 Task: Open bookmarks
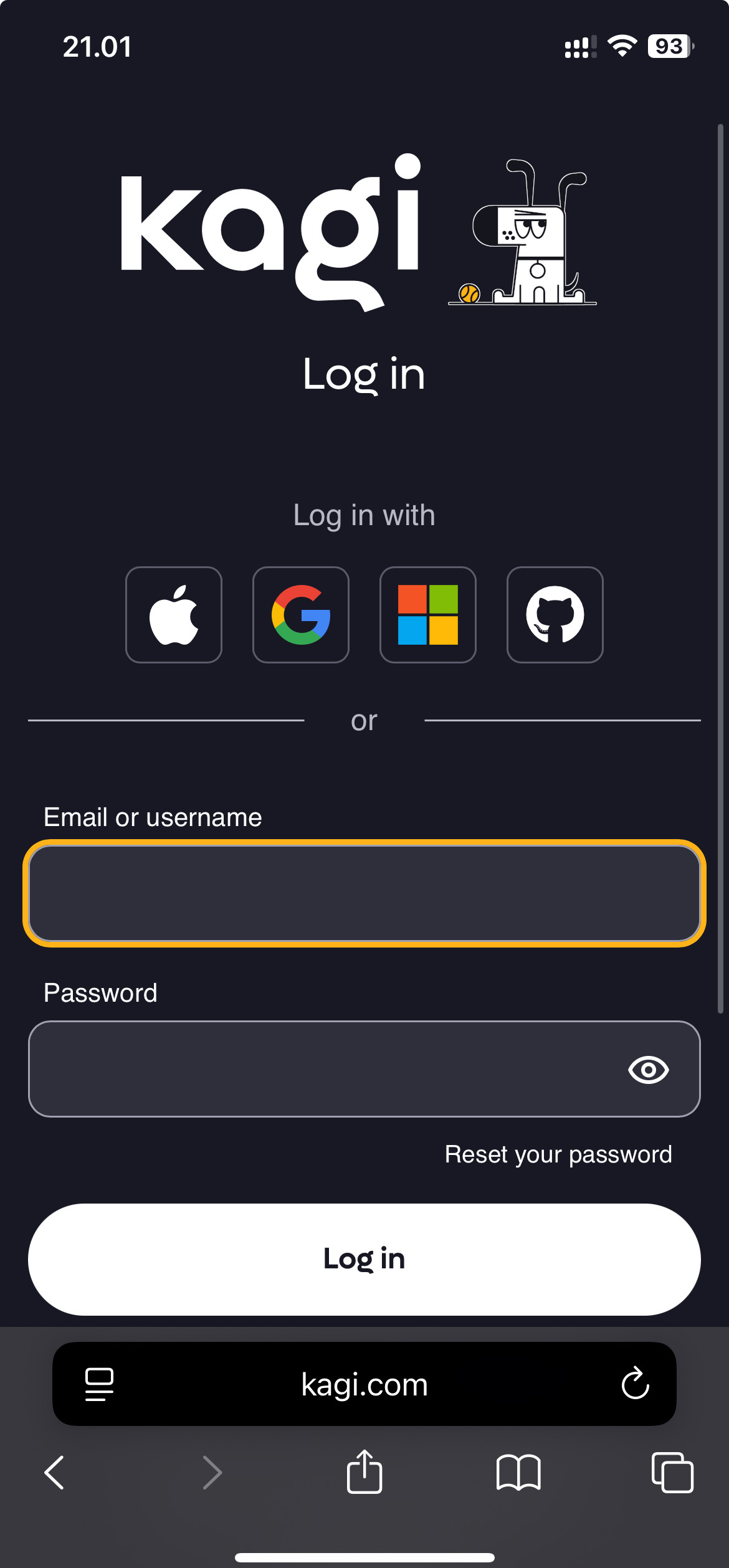pos(518,1473)
